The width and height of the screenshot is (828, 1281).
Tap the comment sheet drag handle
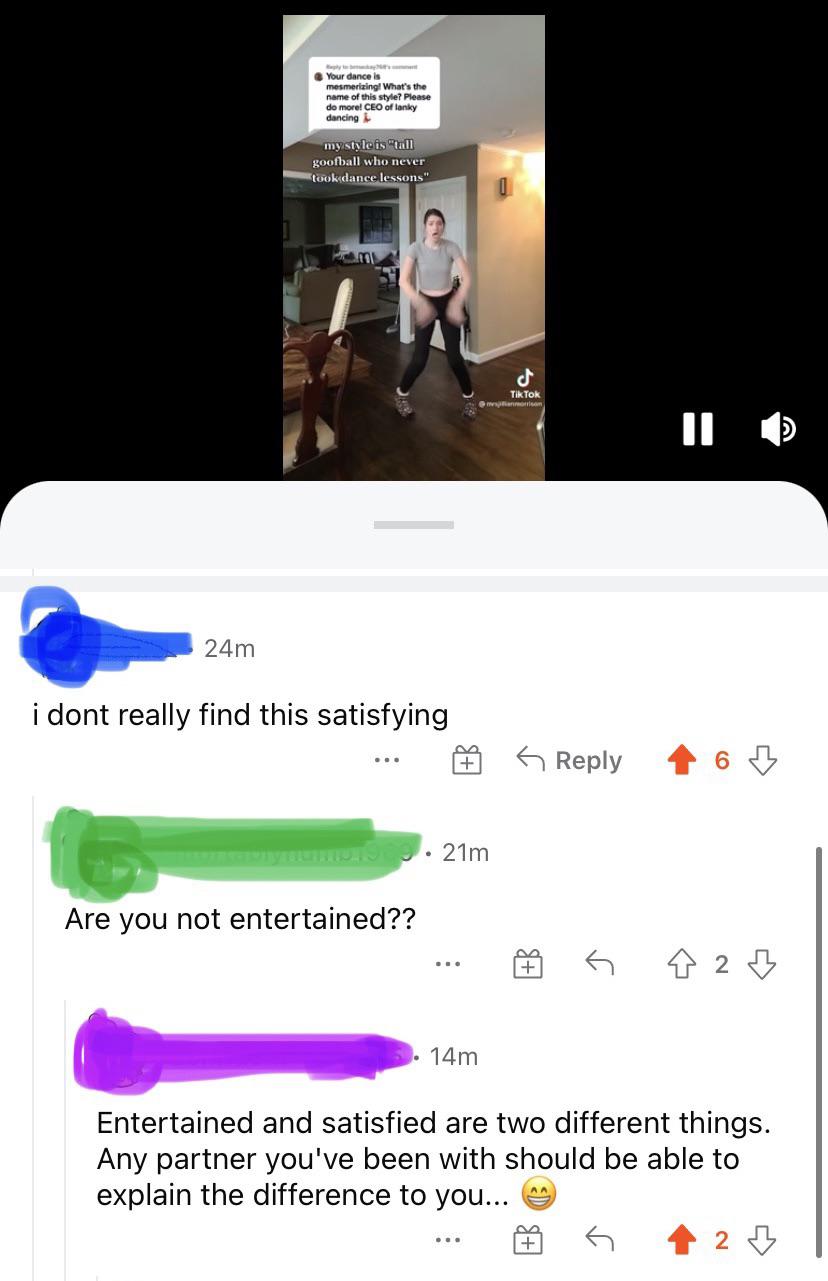pos(414,524)
